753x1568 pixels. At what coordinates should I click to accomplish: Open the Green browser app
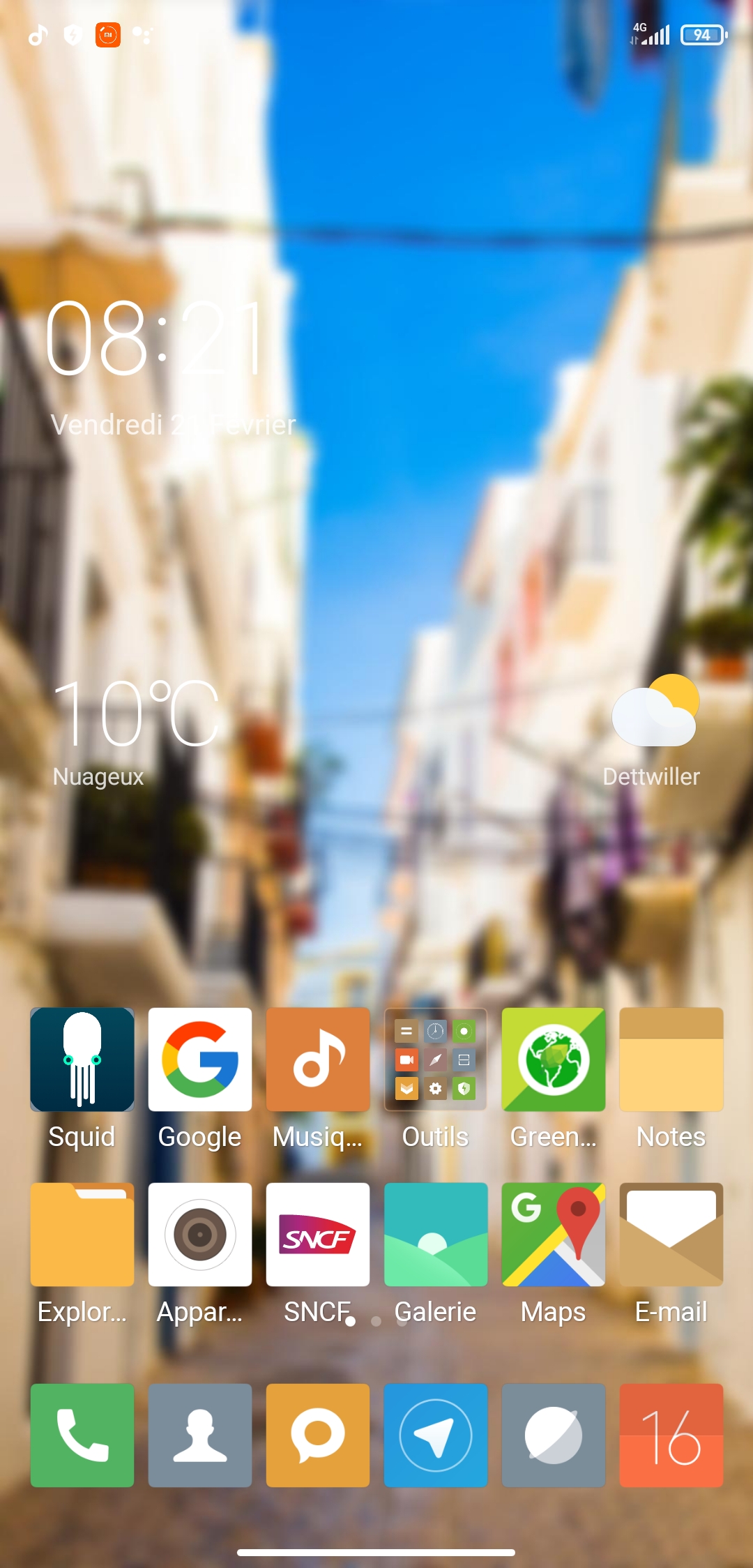554,1060
